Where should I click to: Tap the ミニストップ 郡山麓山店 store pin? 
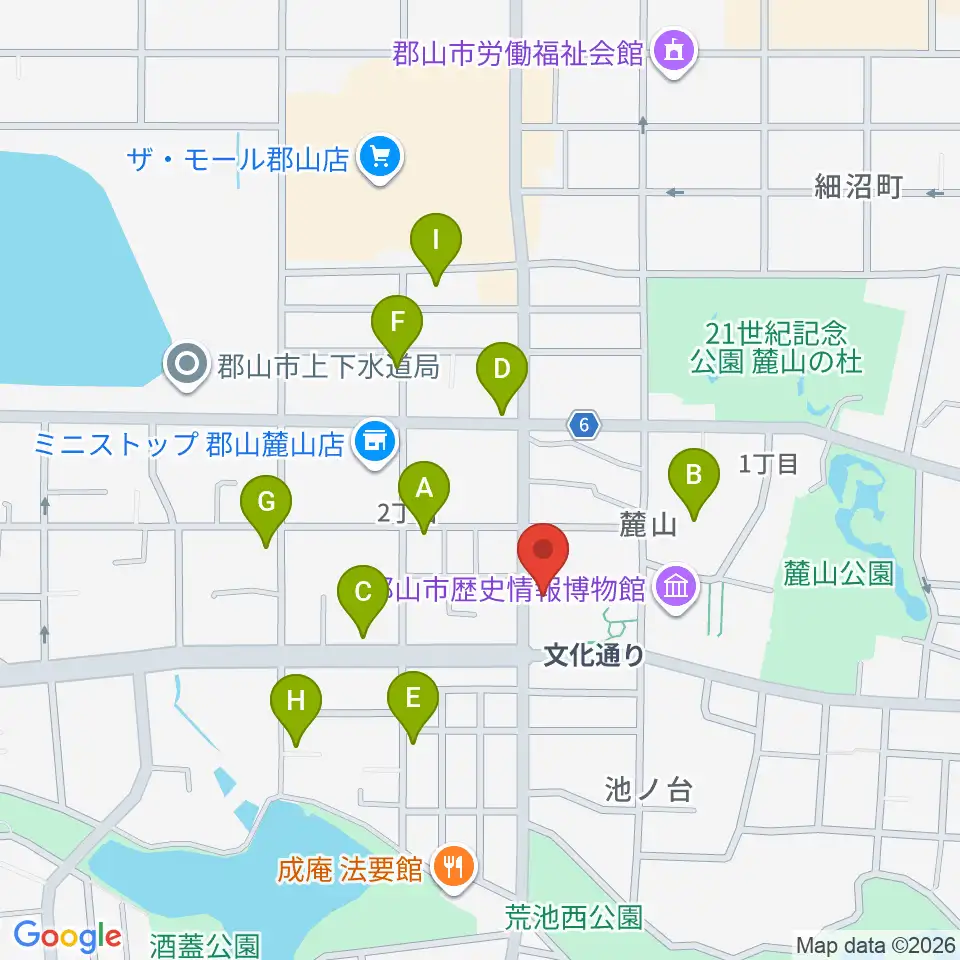376,443
